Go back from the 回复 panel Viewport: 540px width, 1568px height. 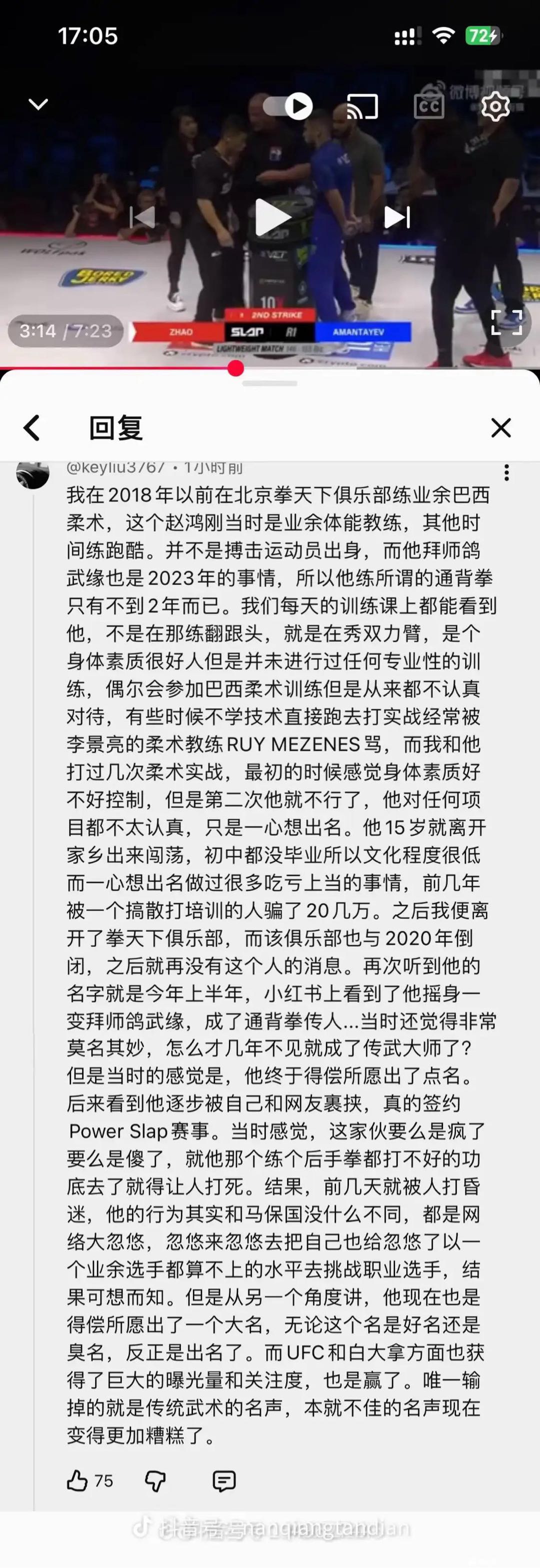pyautogui.click(x=32, y=428)
